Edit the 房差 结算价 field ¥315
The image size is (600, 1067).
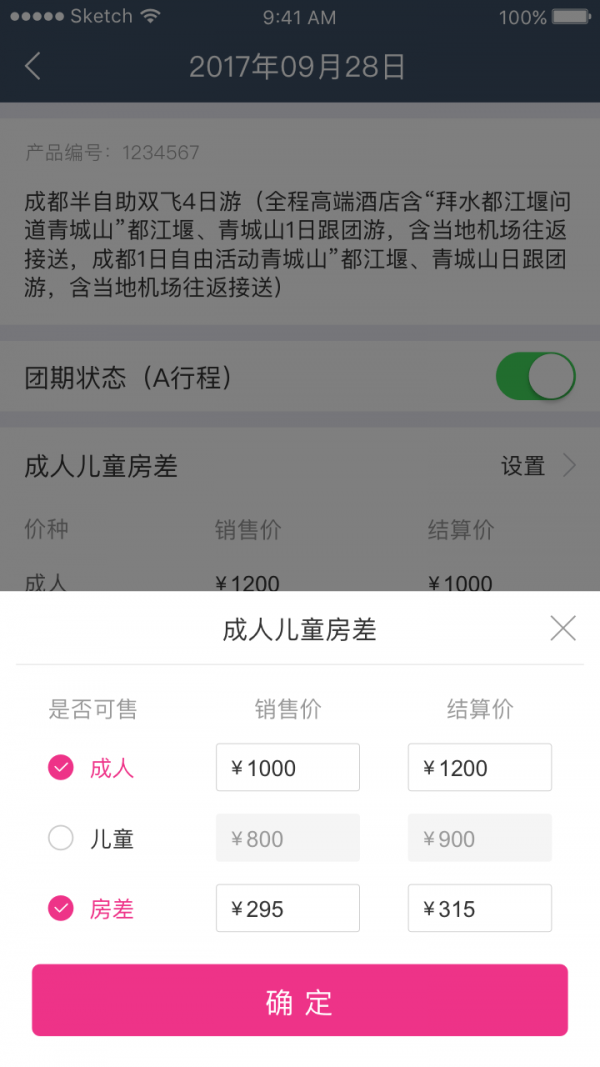point(480,908)
